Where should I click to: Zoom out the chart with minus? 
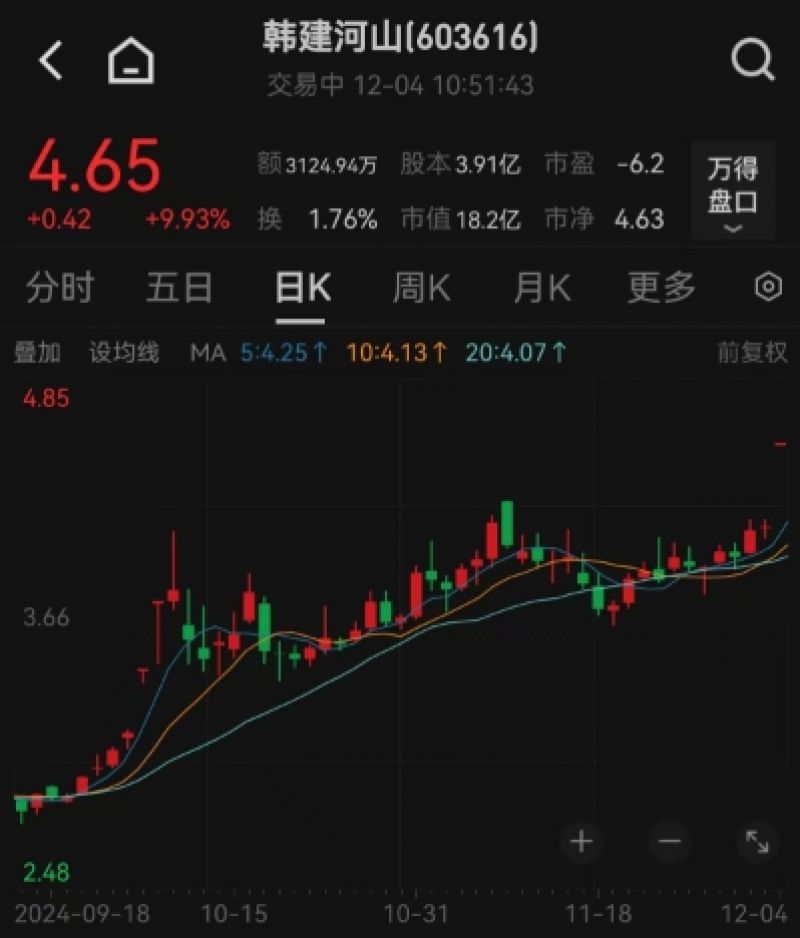(x=669, y=841)
